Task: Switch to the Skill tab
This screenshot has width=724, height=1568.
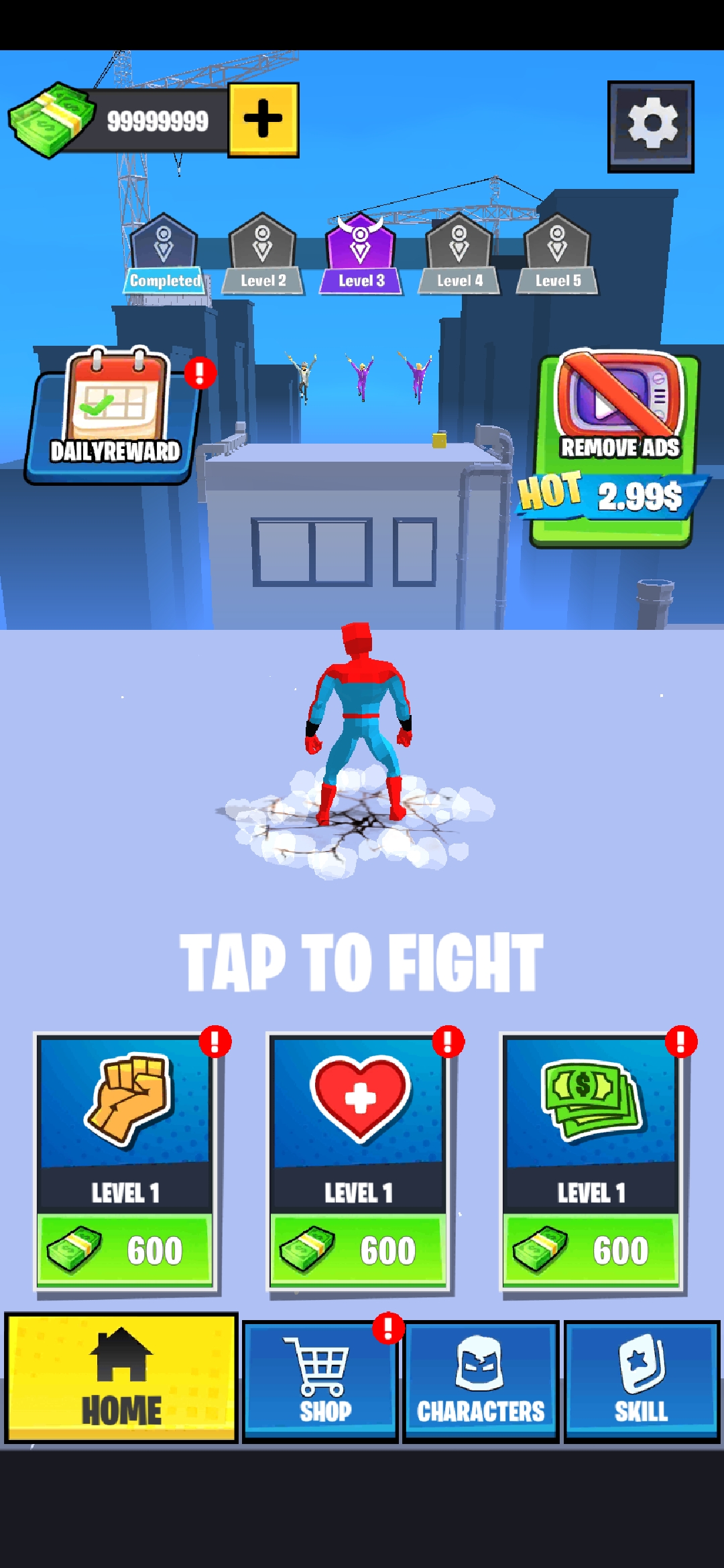Action: [642, 1380]
